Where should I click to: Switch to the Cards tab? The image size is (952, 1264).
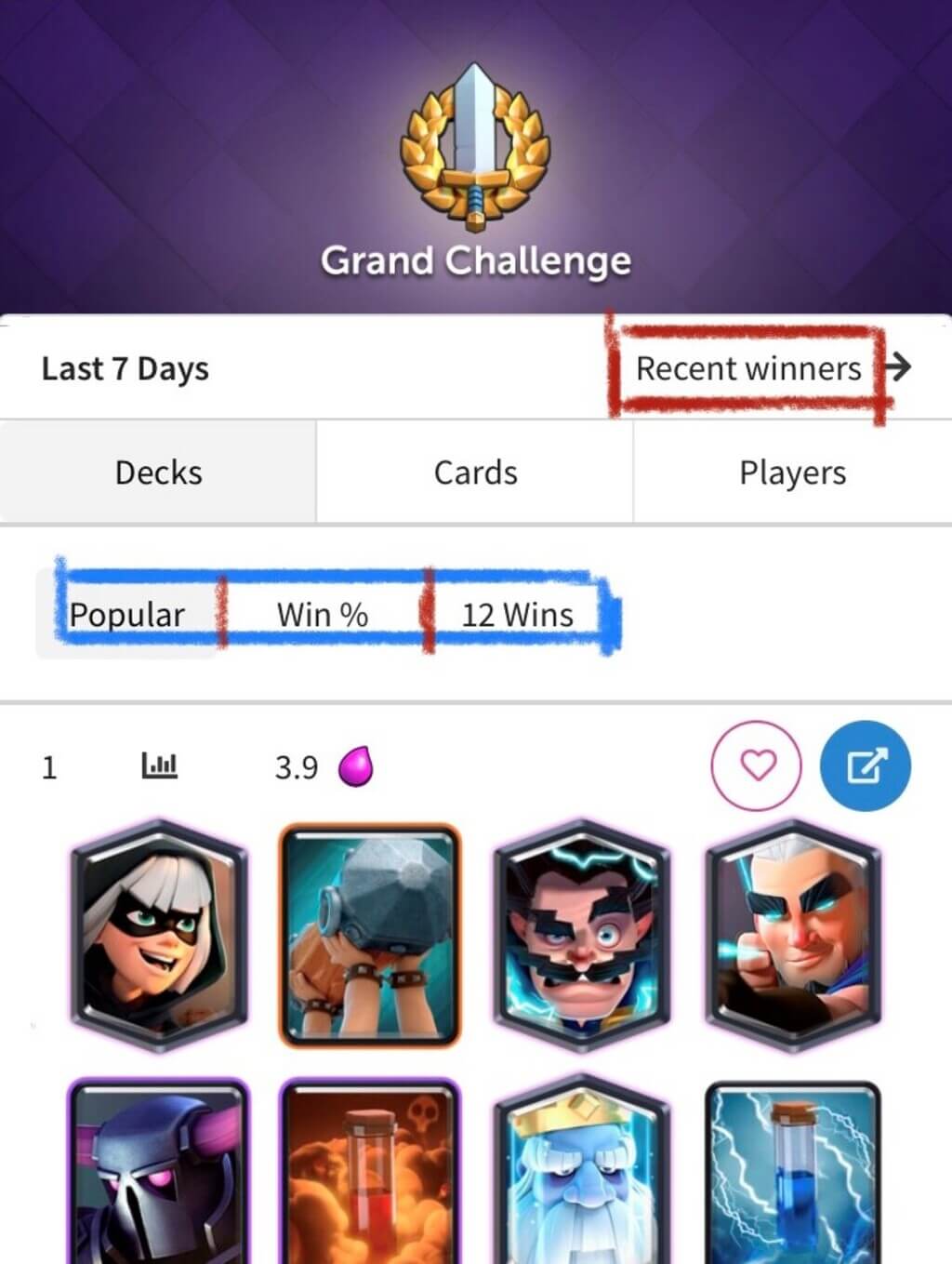[x=475, y=472]
